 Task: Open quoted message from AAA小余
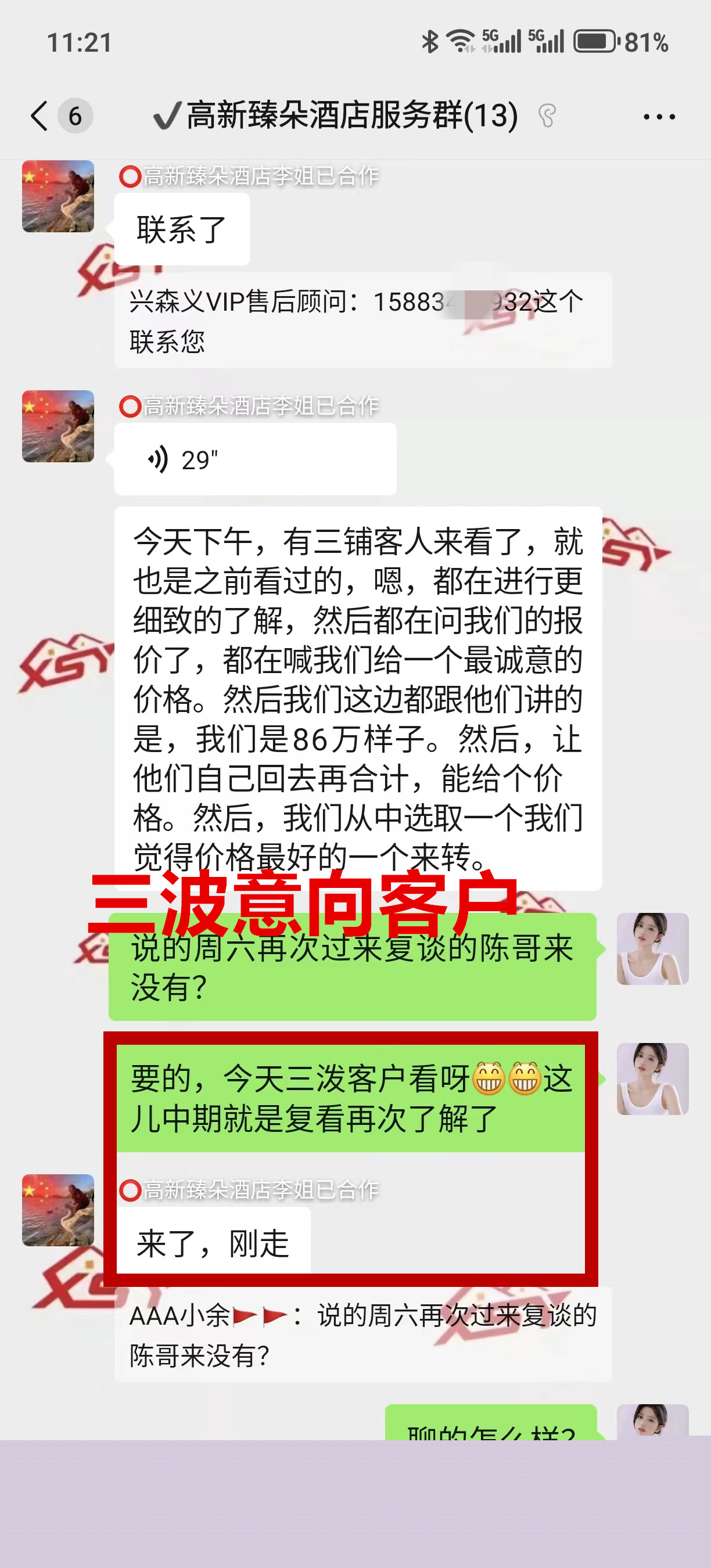click(362, 1335)
